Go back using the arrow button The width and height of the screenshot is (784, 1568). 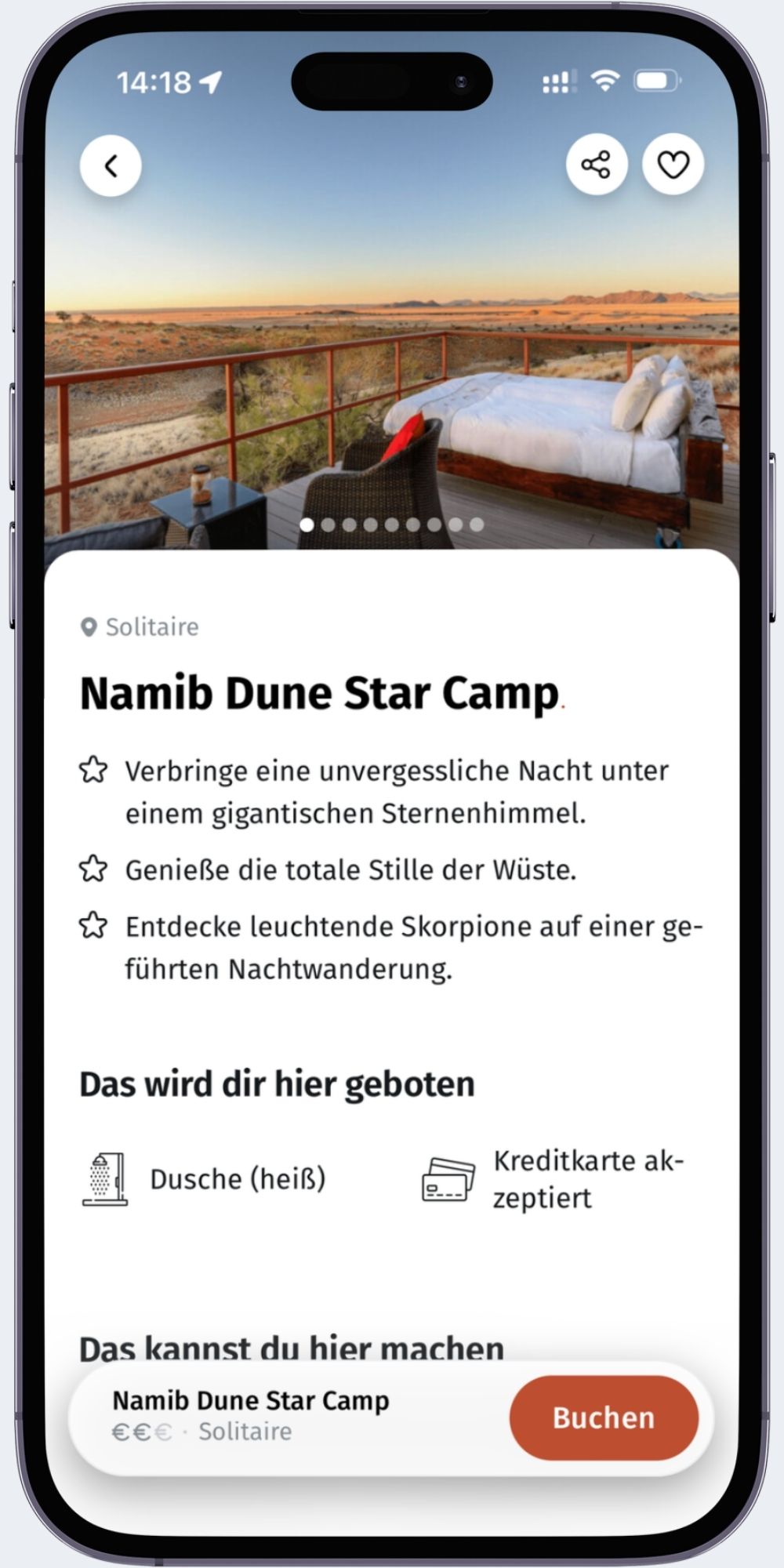coord(111,166)
